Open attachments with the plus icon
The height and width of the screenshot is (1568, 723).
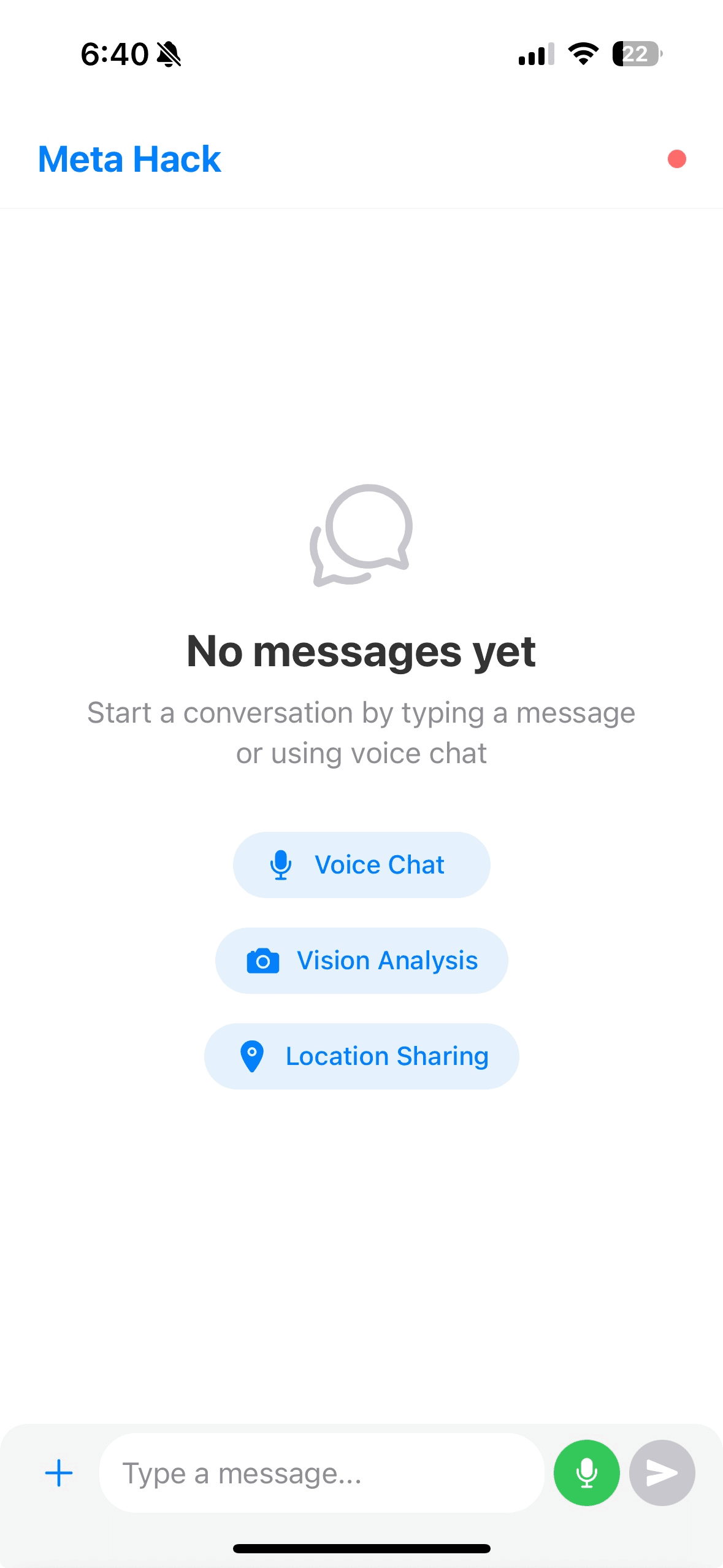pos(58,1473)
